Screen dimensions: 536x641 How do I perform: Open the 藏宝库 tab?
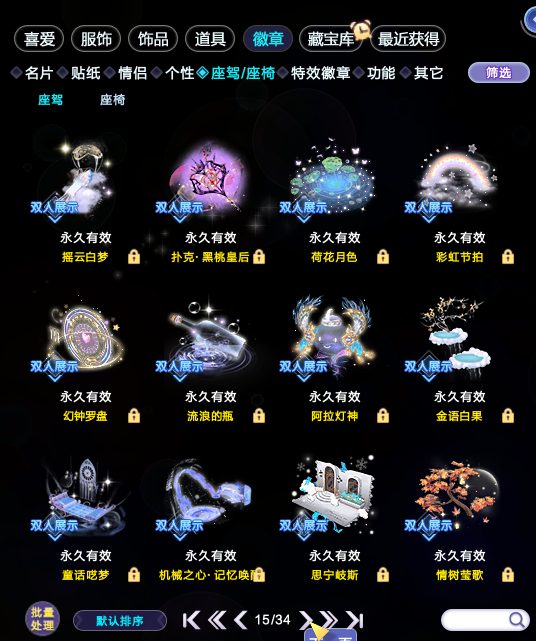click(331, 39)
